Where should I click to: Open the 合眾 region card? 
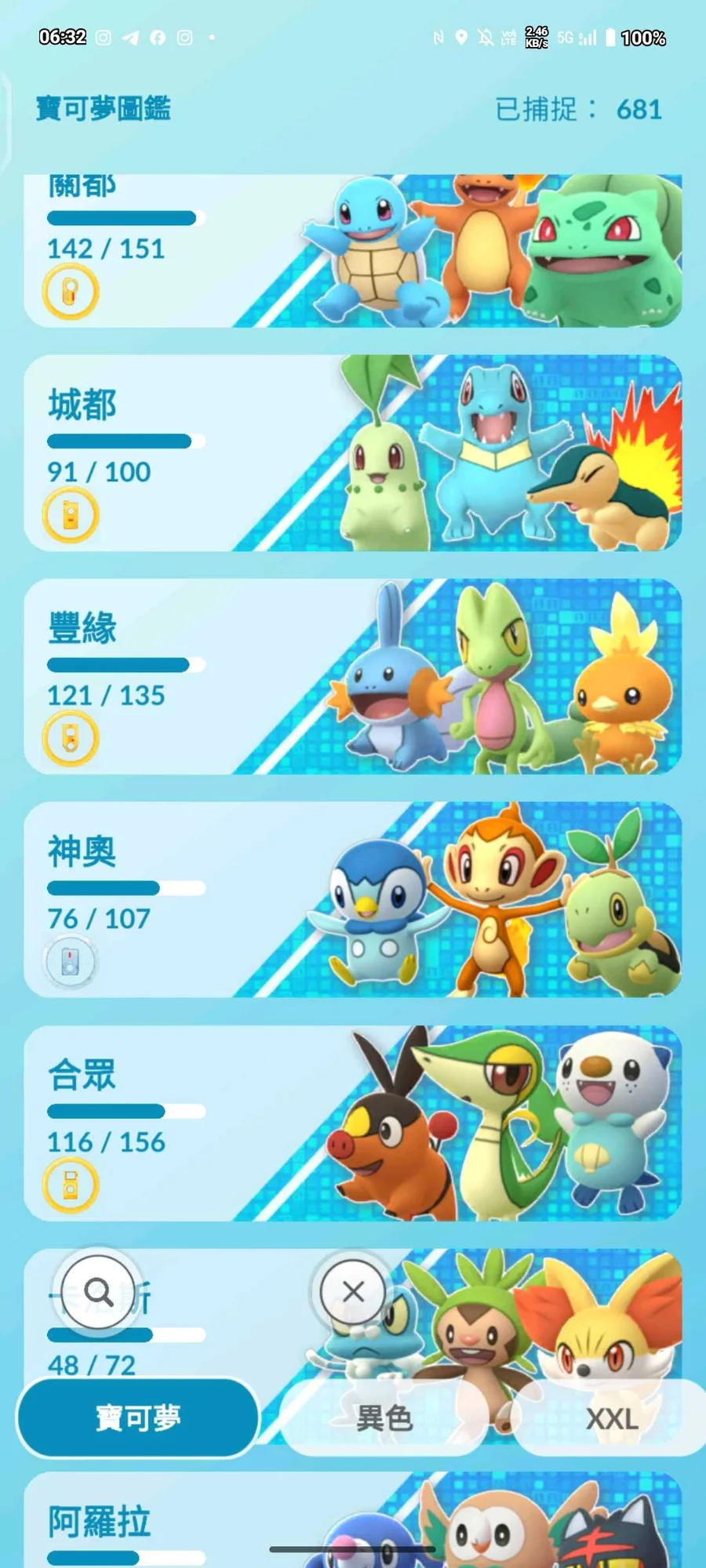click(x=353, y=1123)
